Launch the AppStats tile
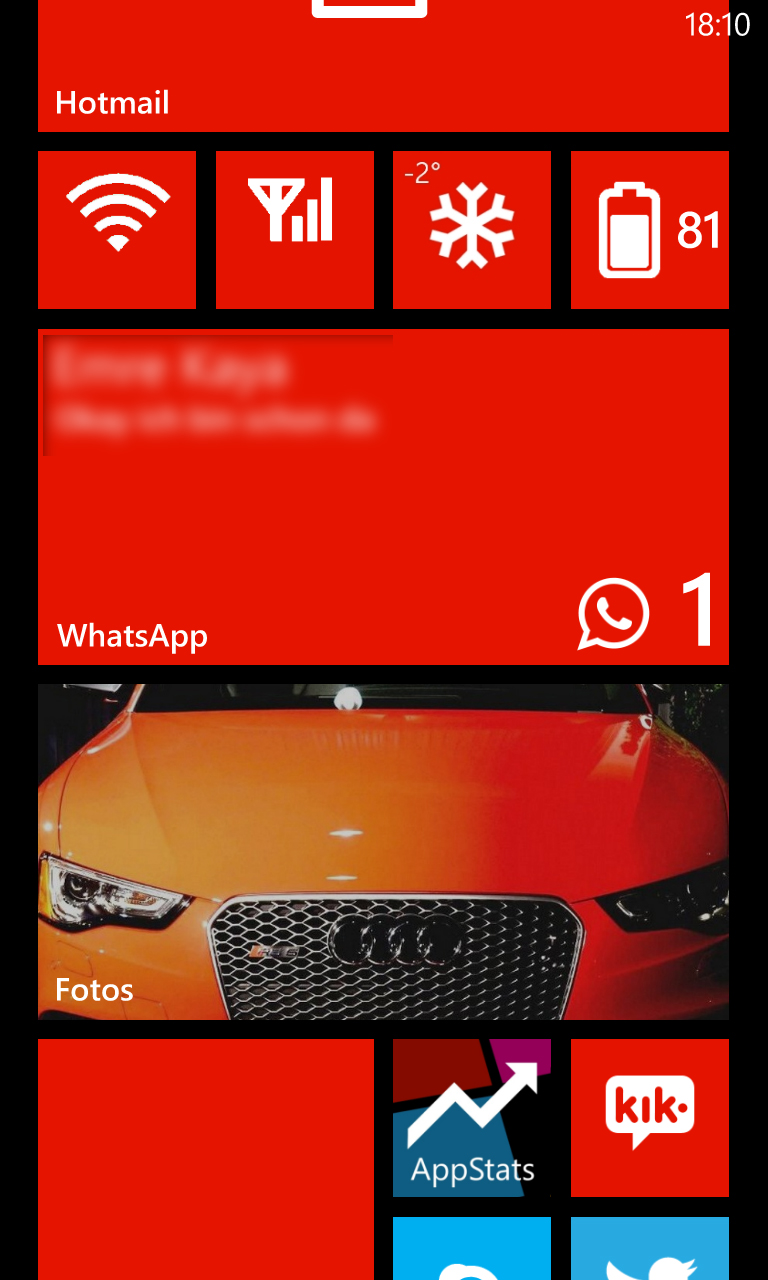768x1280 pixels. (472, 1118)
